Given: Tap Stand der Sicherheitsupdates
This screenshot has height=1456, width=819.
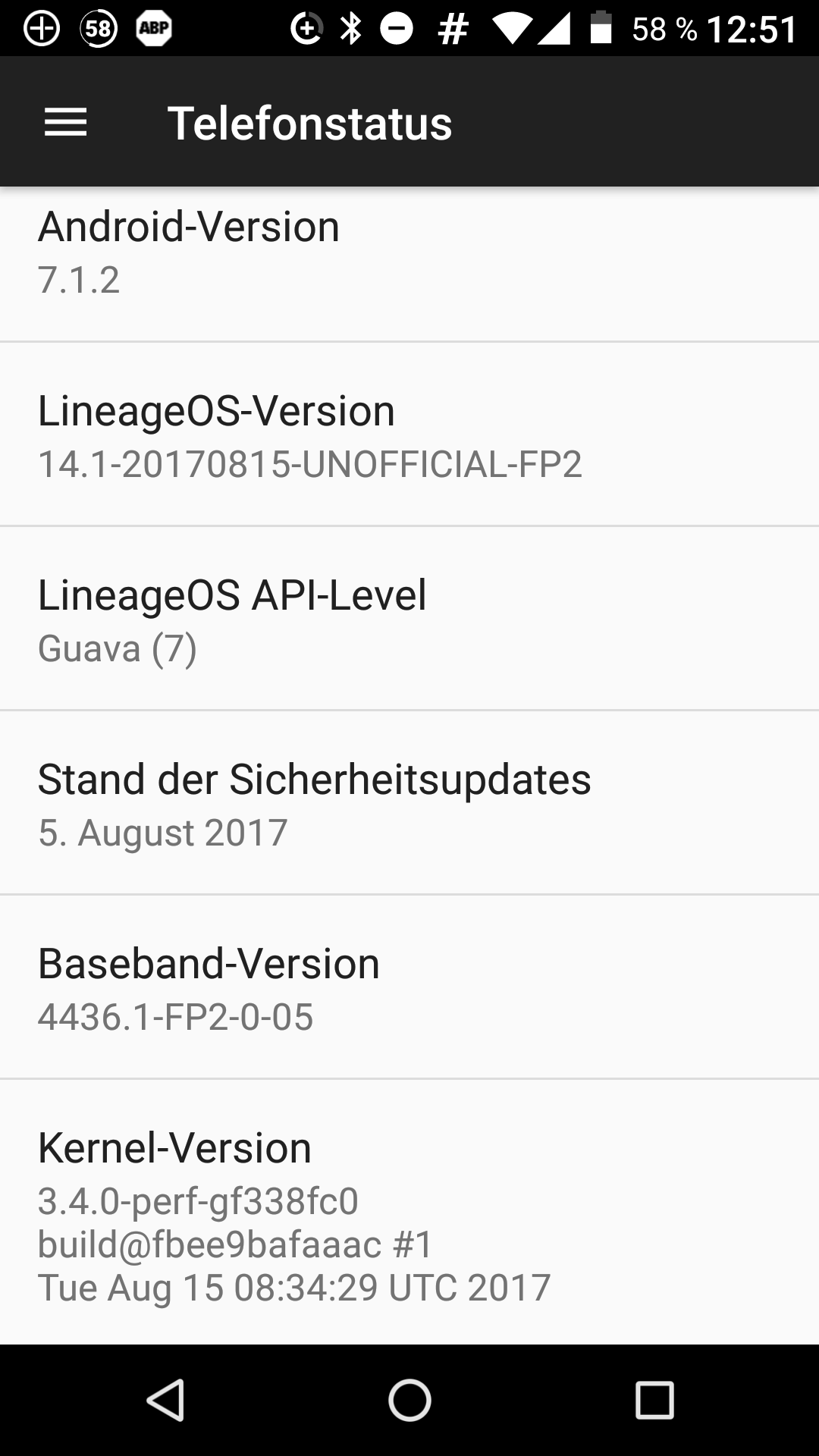Looking at the screenshot, I should [x=409, y=802].
